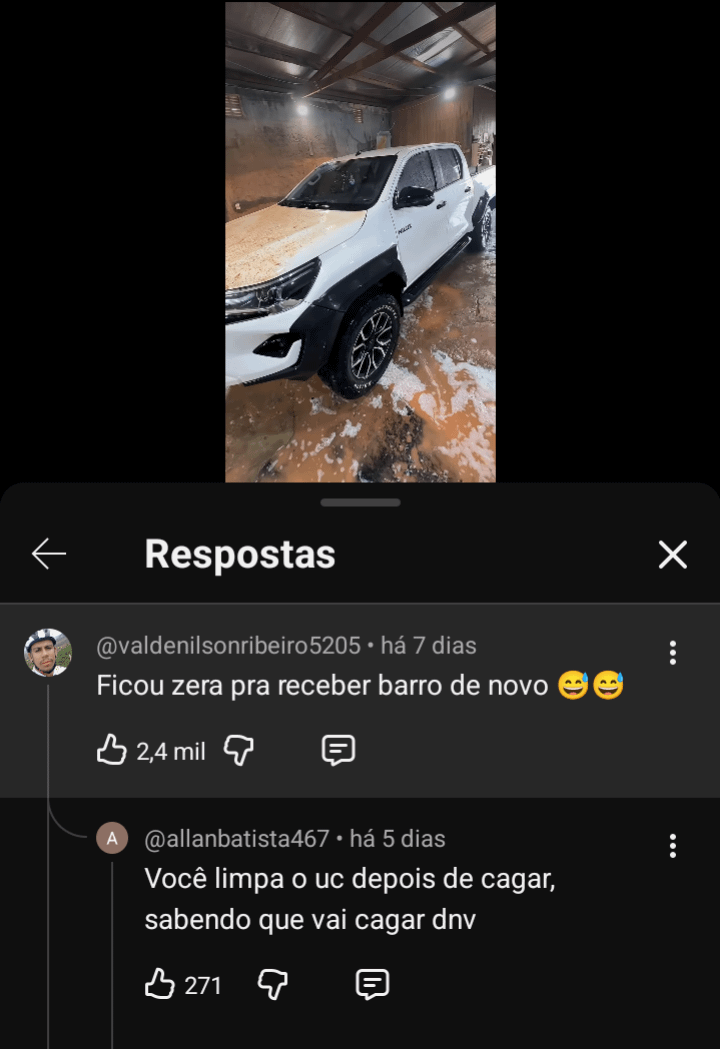Dislike allanbatista467's reply
This screenshot has height=1049, width=720.
tap(272, 985)
